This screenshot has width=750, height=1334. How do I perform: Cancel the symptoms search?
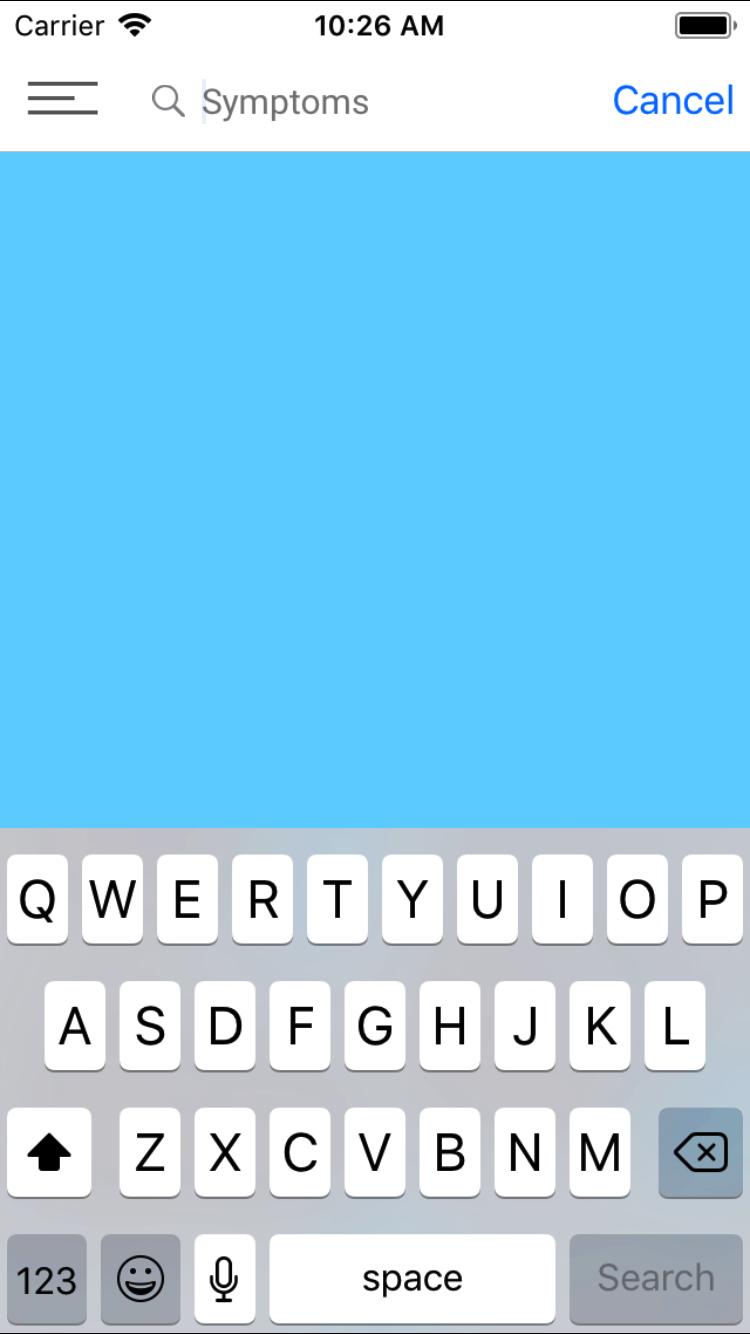click(x=673, y=100)
